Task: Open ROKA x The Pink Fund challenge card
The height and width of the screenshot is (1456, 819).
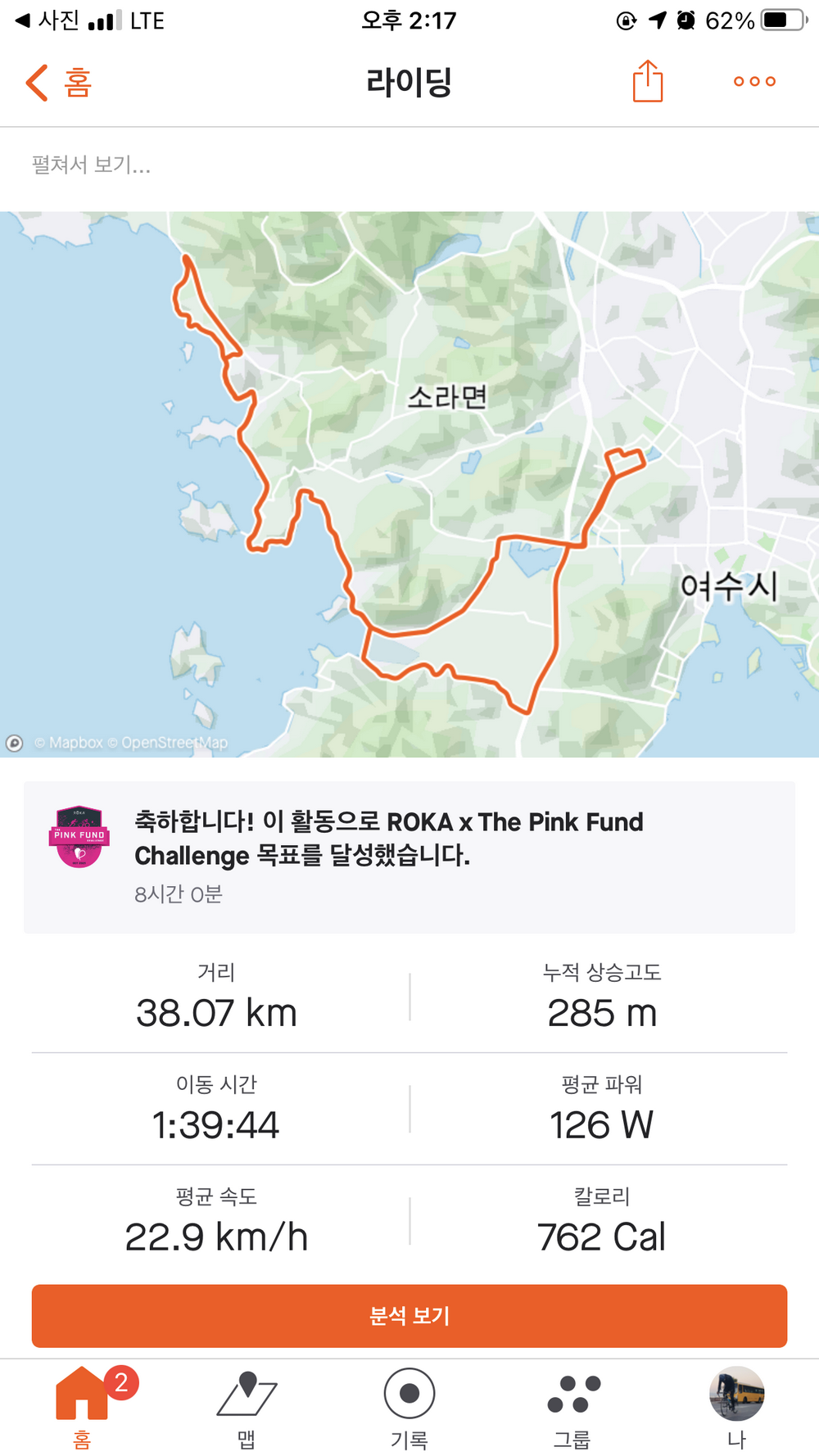Action: 409,857
